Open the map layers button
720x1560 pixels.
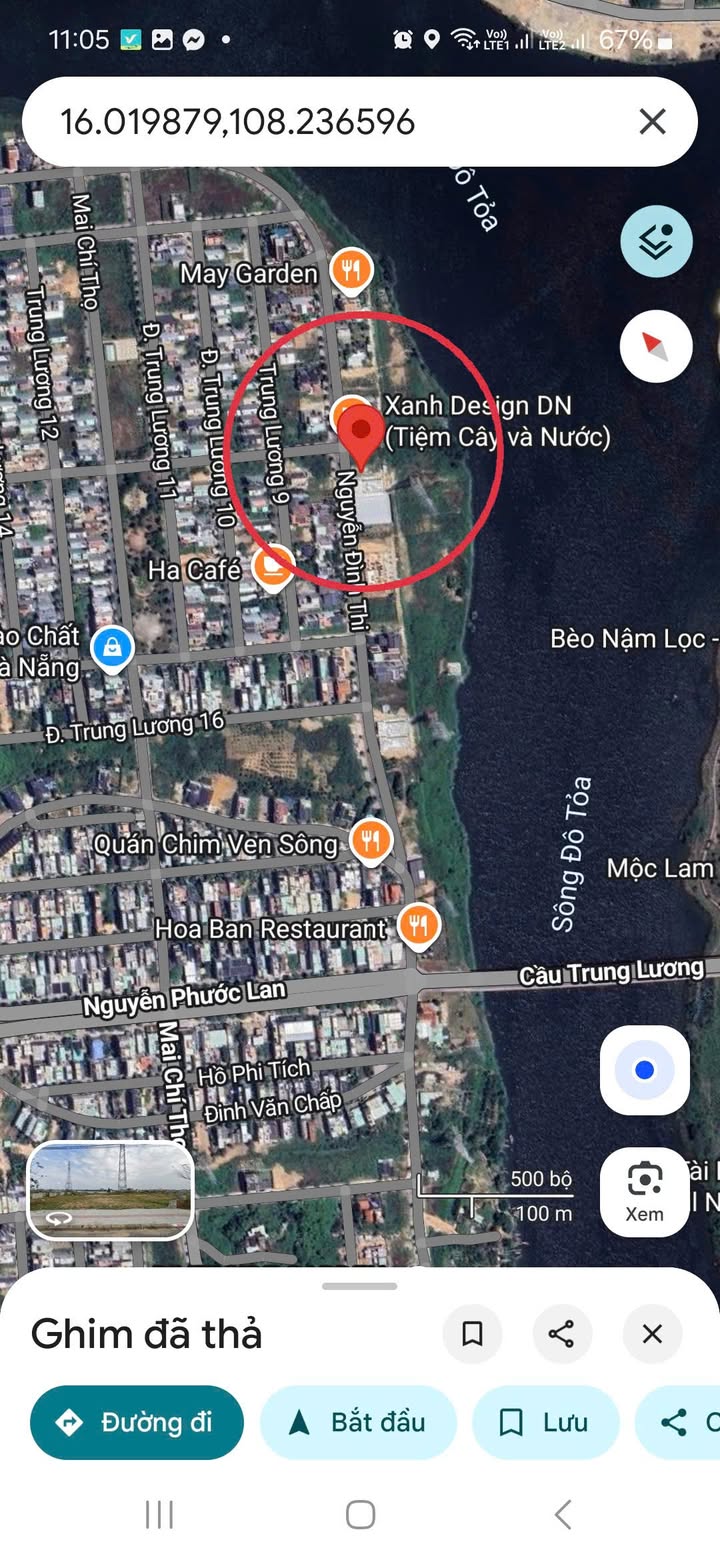[656, 241]
